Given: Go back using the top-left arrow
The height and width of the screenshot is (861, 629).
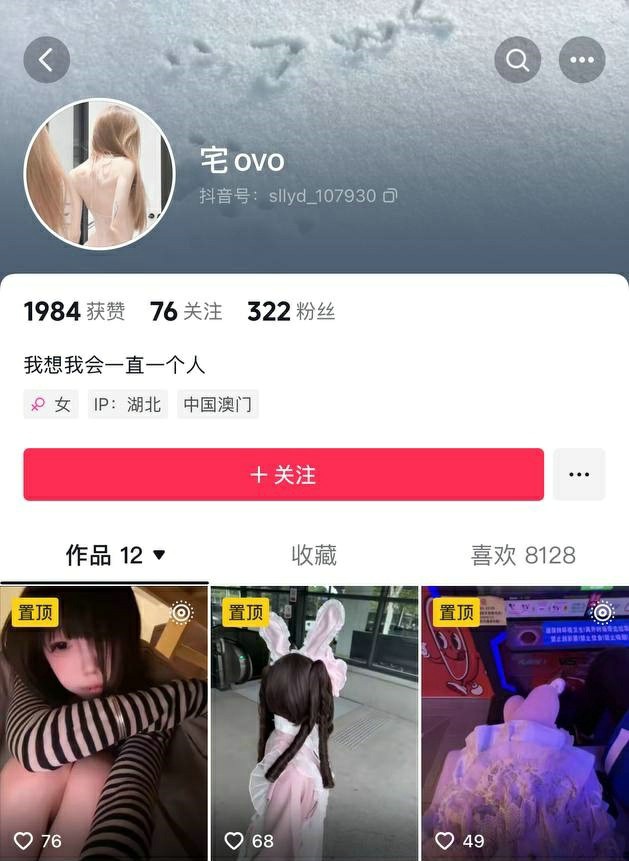Looking at the screenshot, I should (x=46, y=60).
